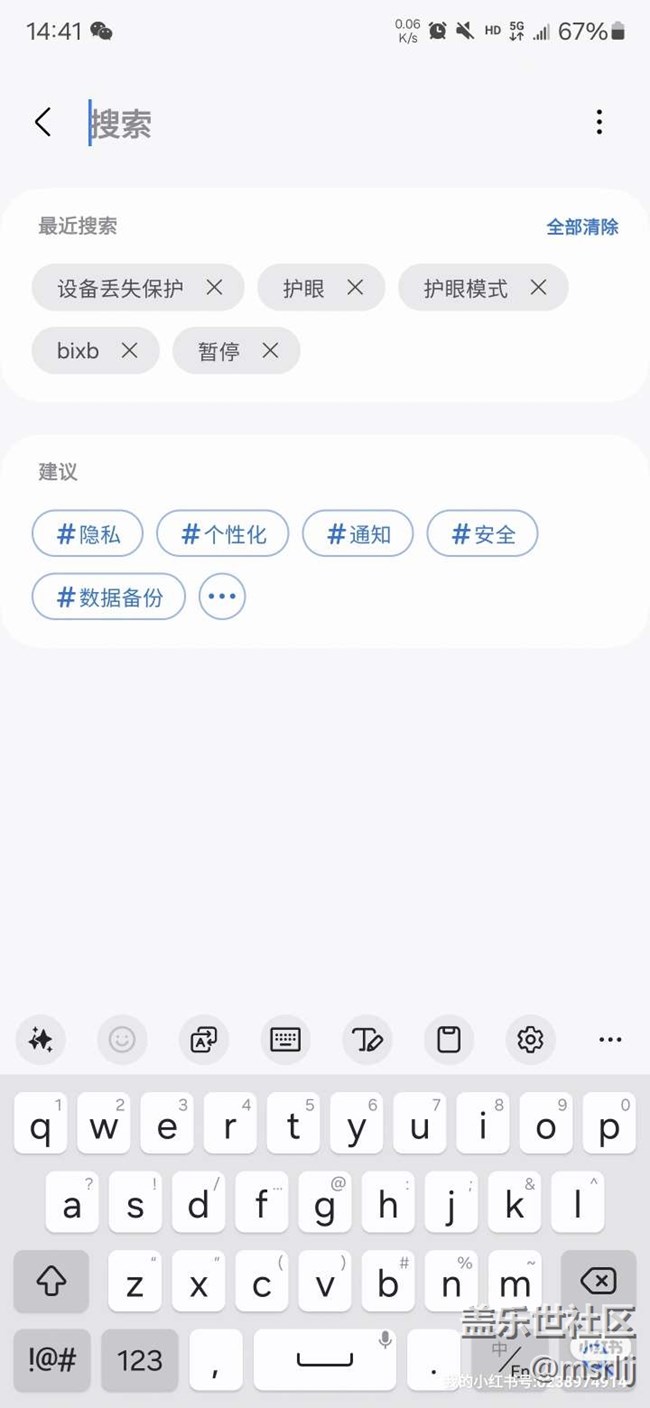Remove 护眼 from recent searches

tap(355, 288)
